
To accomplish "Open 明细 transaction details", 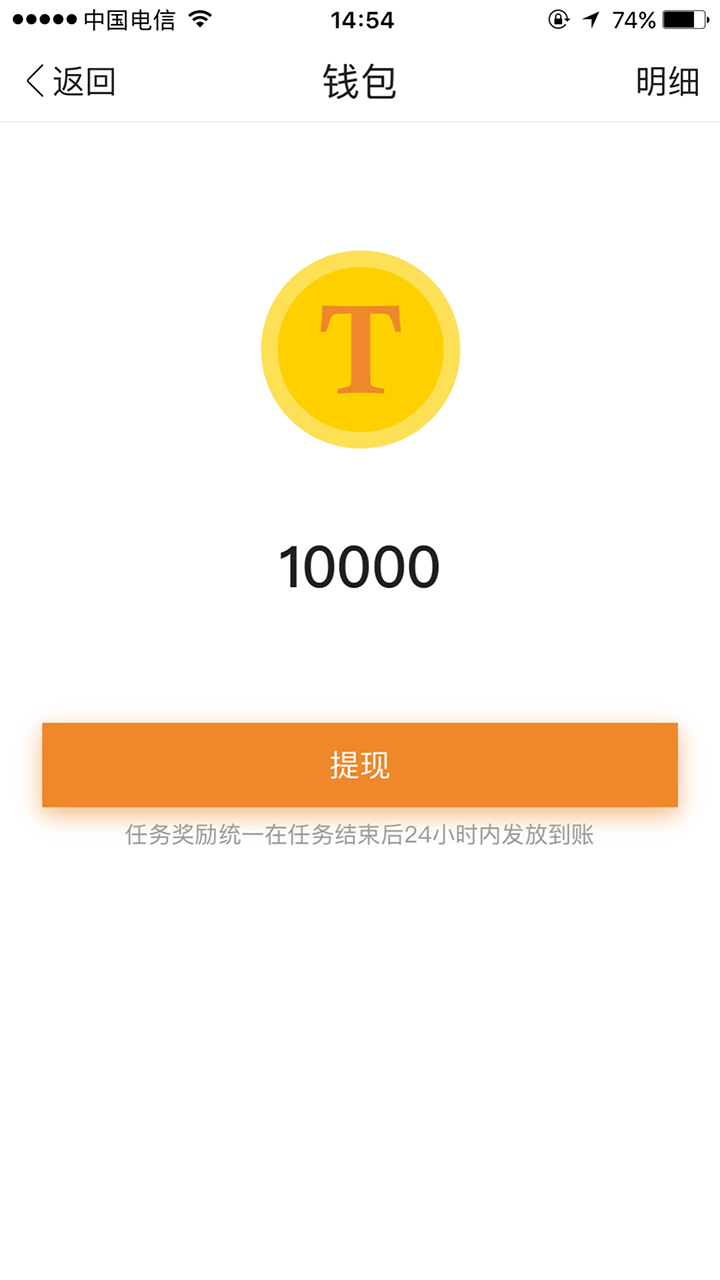I will [x=666, y=82].
